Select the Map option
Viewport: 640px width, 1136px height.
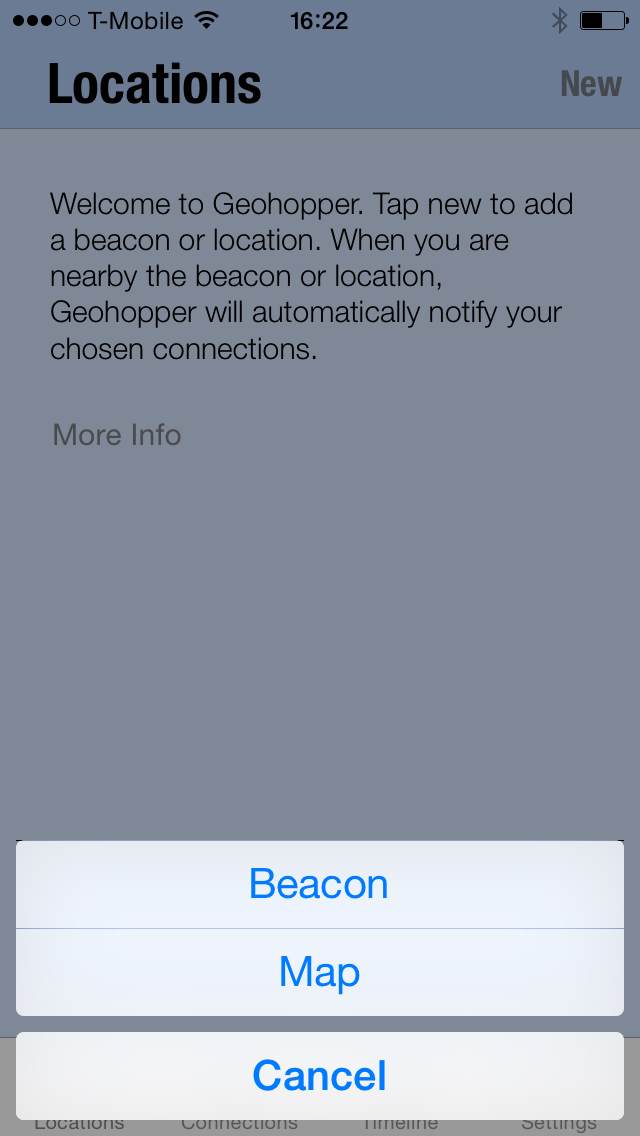click(x=319, y=972)
